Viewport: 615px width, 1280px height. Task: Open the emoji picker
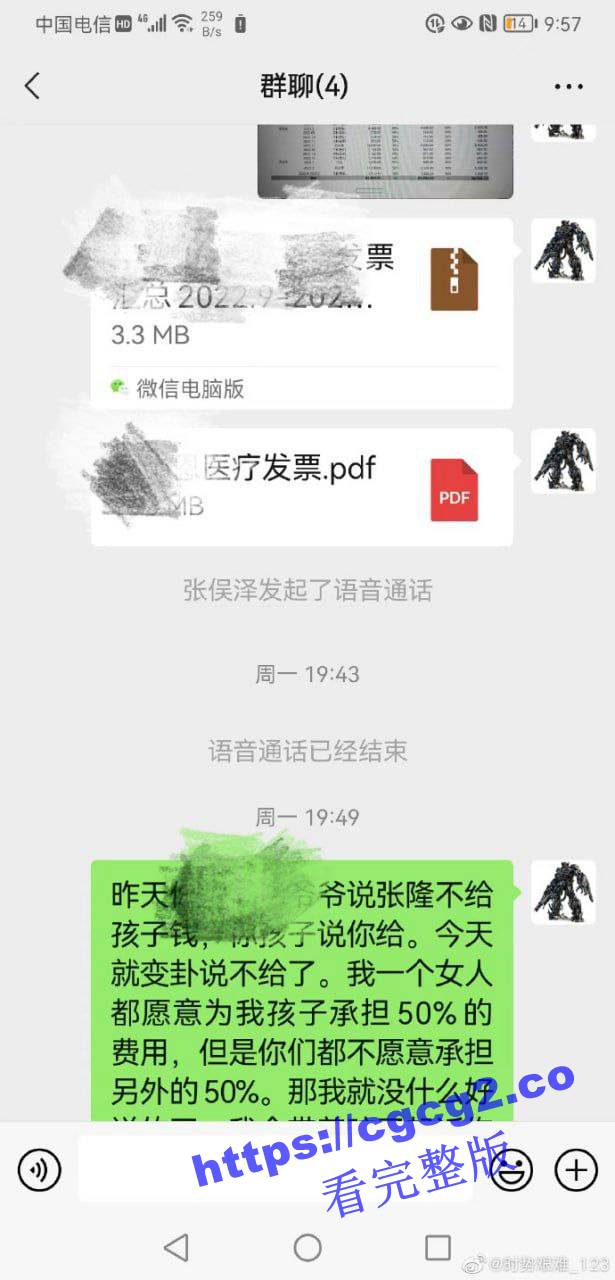(x=514, y=1169)
